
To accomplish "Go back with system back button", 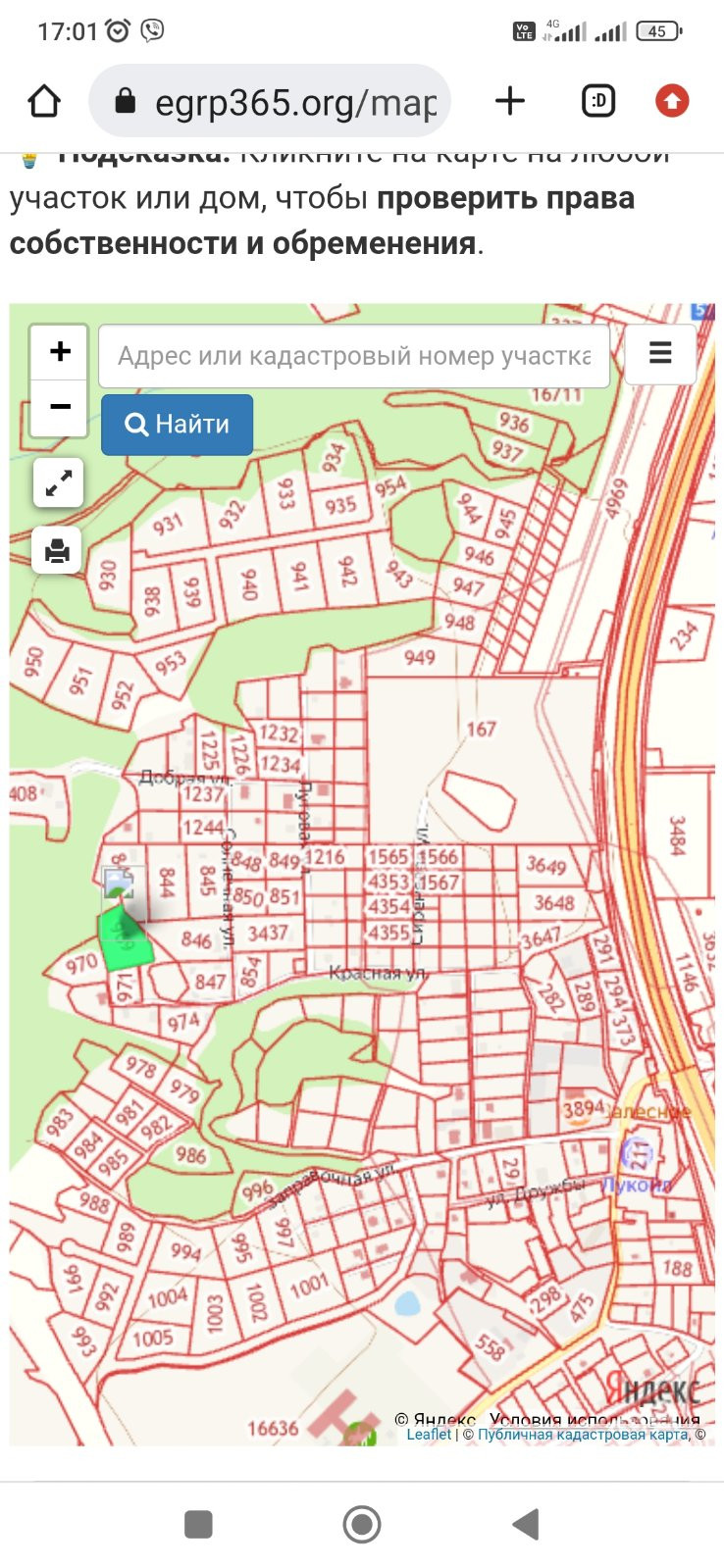I will click(525, 1524).
